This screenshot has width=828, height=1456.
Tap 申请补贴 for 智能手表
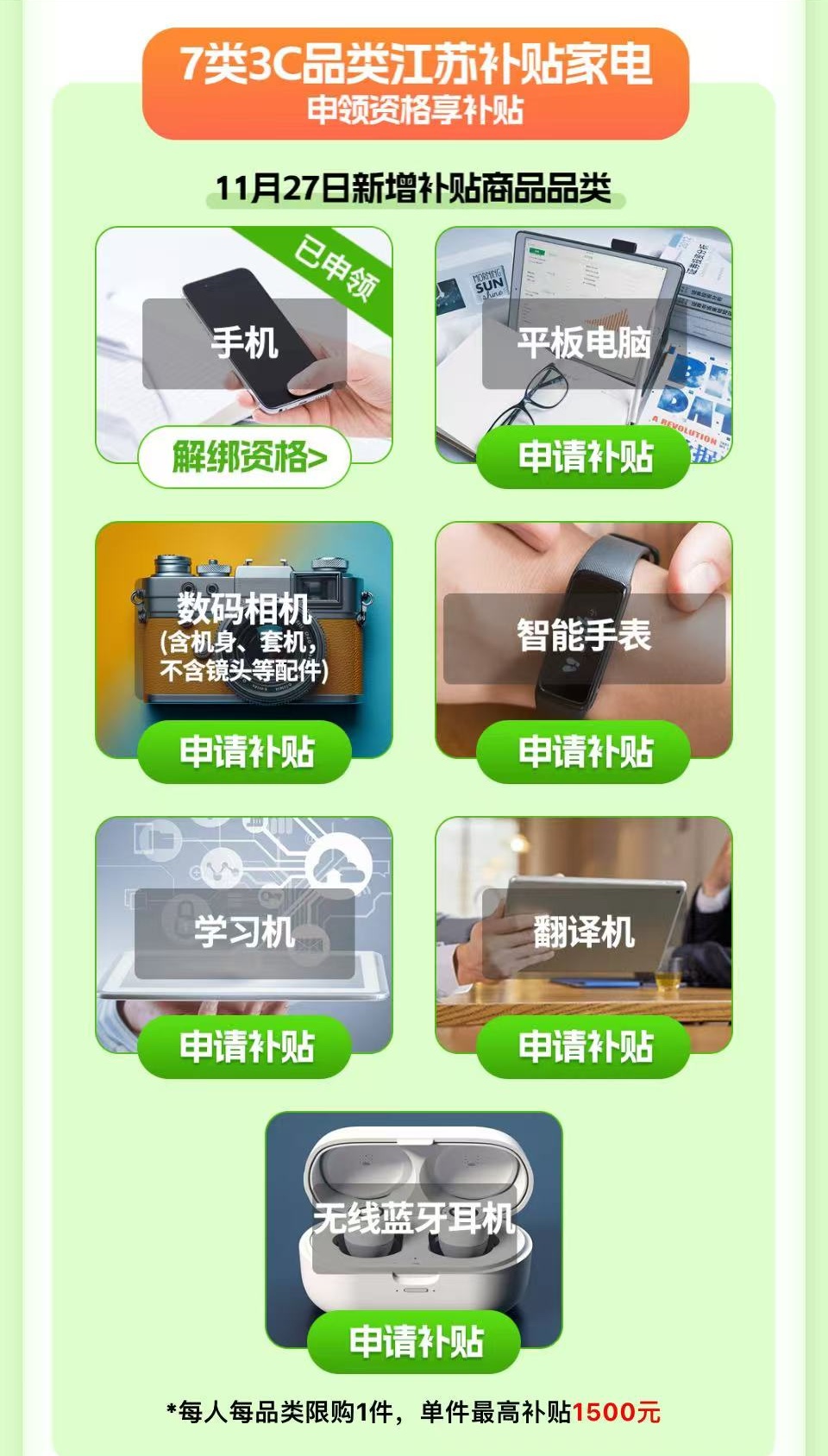click(584, 751)
